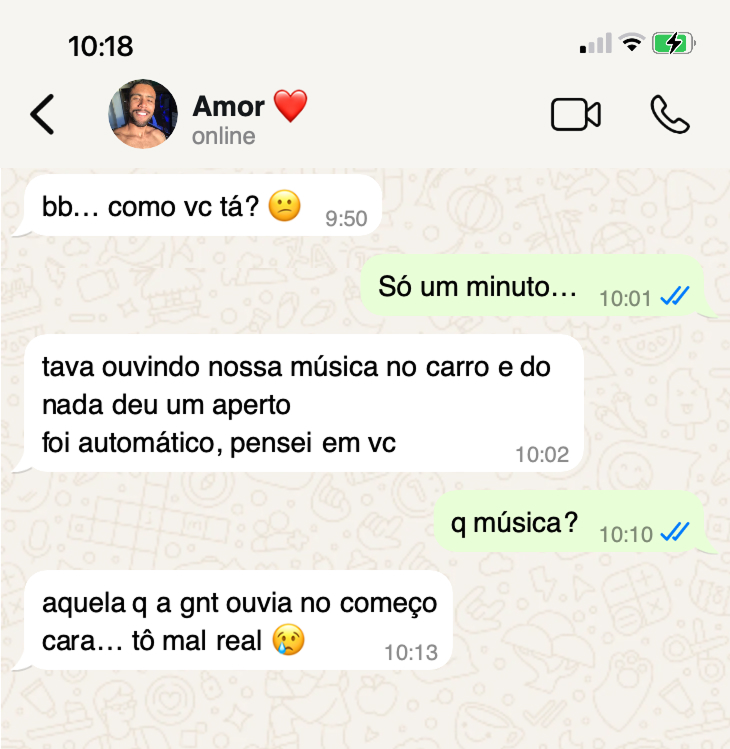Go back to the chat list
Viewport: 730px width, 749px height.
[x=42, y=115]
